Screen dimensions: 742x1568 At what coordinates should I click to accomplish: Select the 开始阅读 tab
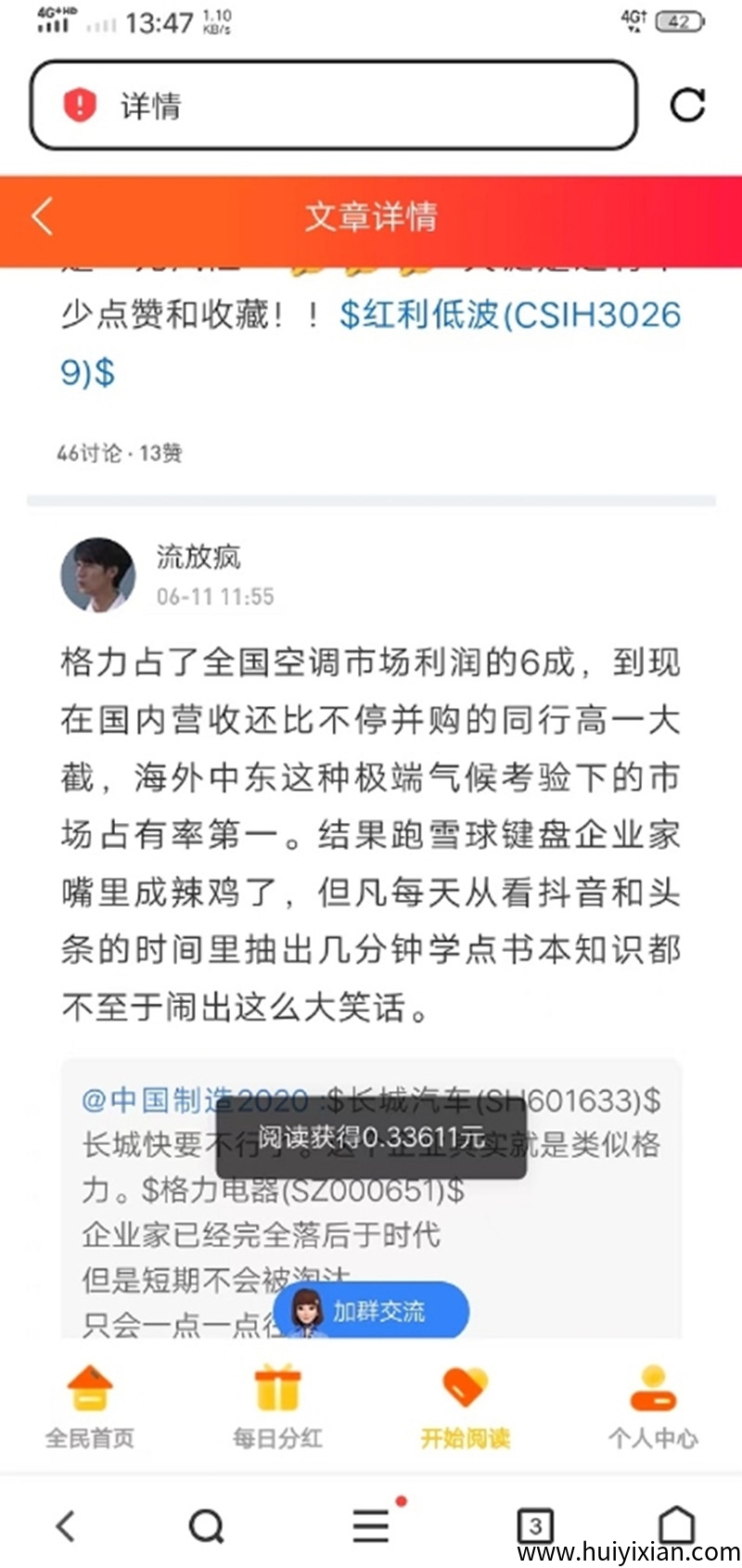coord(465,1407)
